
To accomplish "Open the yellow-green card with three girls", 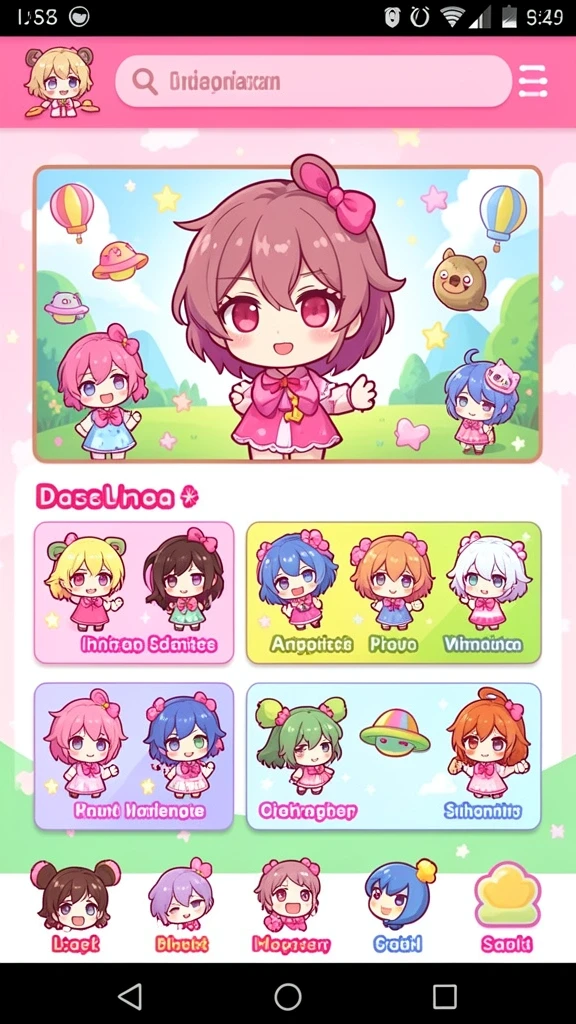I will tap(394, 593).
